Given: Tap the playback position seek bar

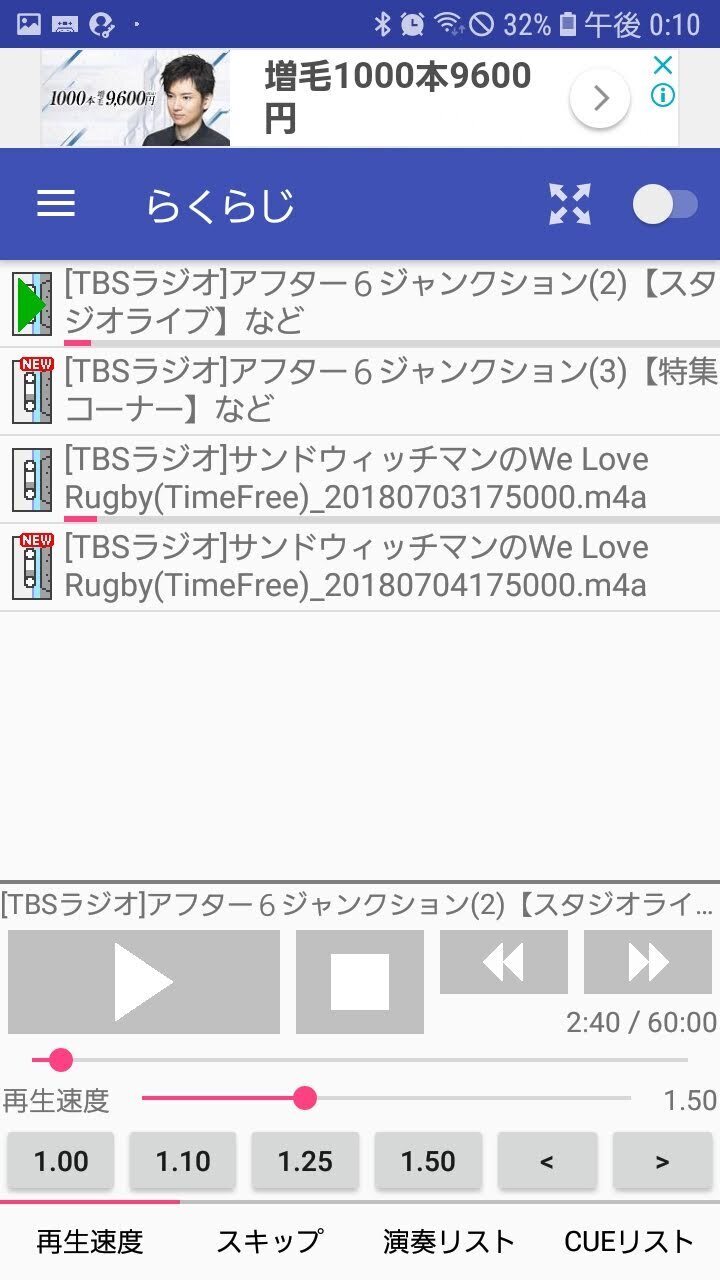Looking at the screenshot, I should 360,1059.
